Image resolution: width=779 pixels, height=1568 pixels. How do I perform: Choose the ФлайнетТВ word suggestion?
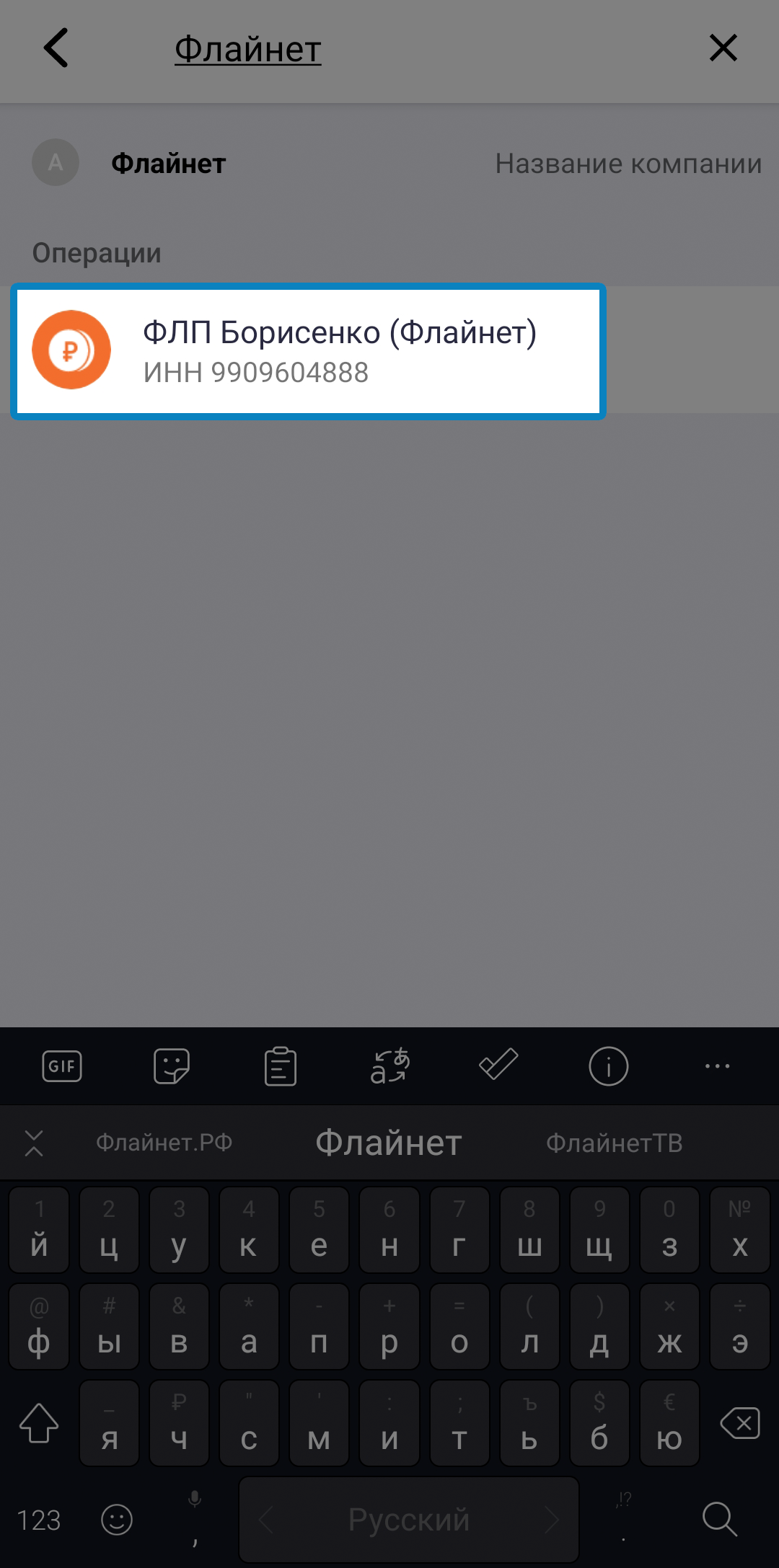(615, 1143)
